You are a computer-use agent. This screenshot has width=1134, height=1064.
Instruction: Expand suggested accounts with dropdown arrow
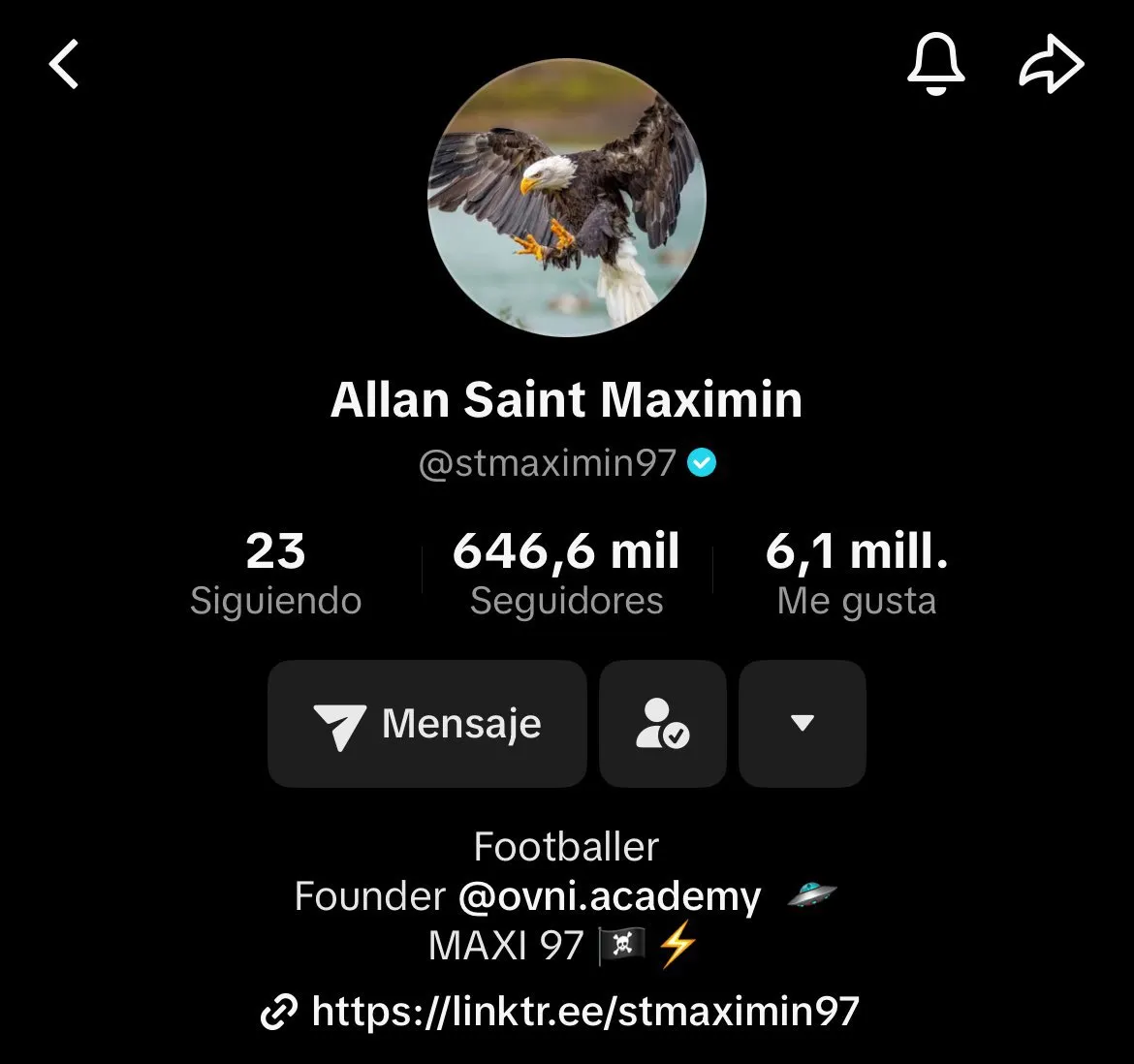pos(802,724)
